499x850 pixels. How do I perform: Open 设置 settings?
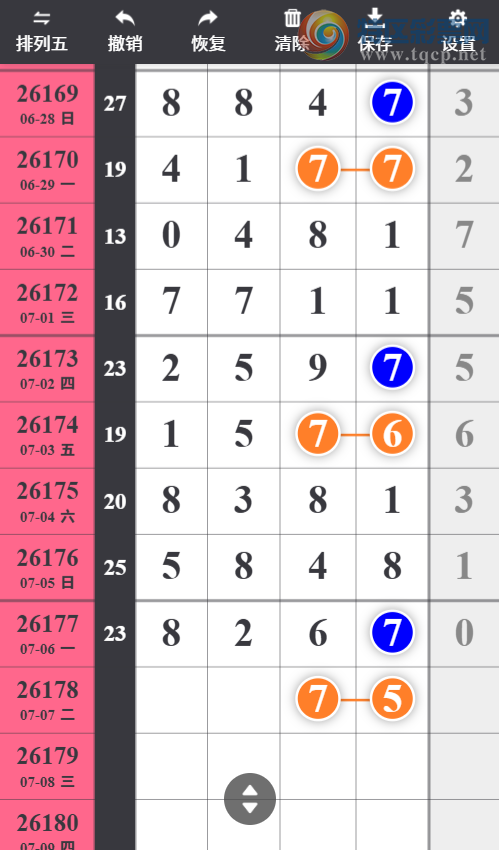458,32
